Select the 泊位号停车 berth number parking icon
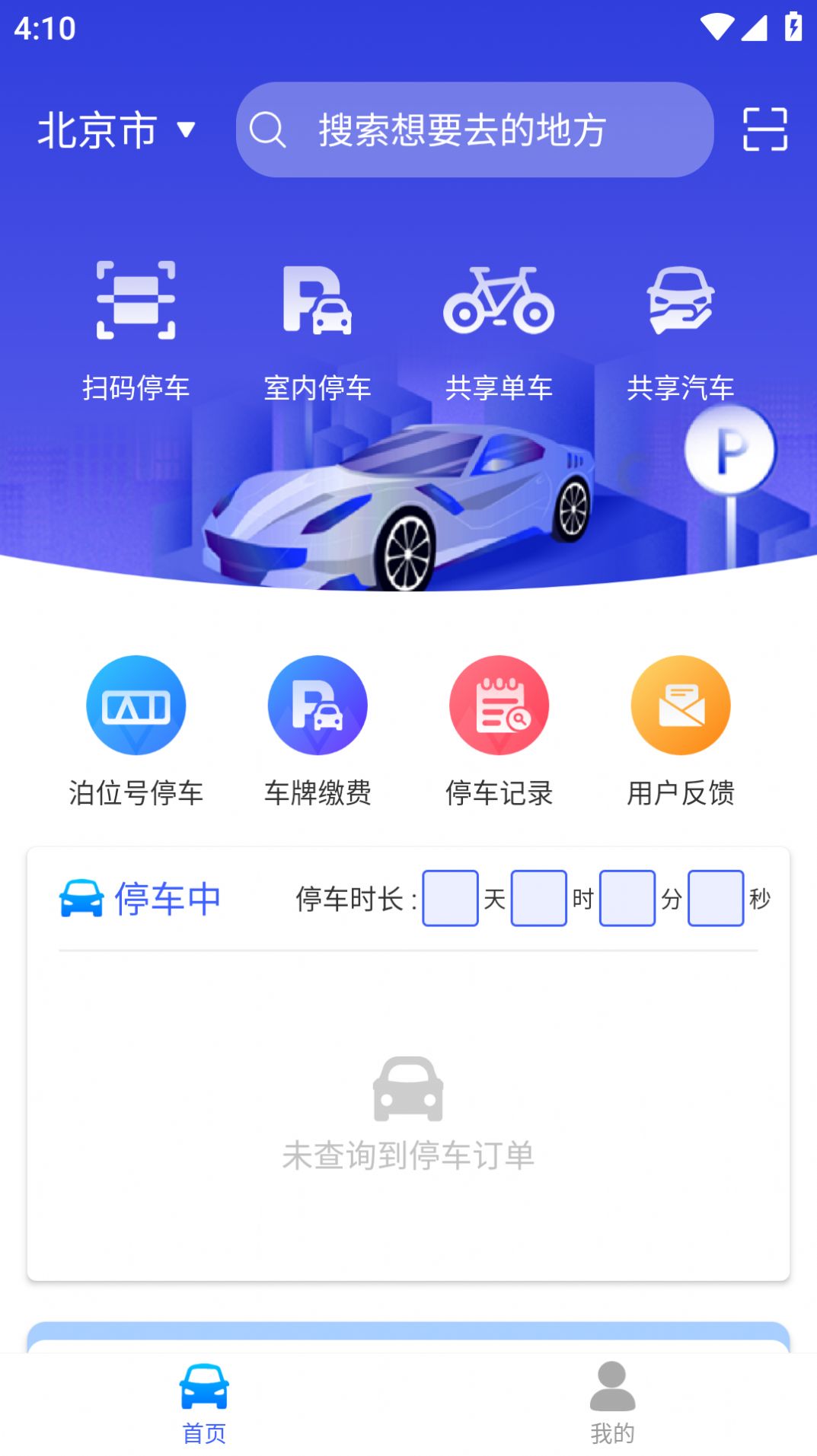This screenshot has width=817, height=1456. tap(137, 705)
